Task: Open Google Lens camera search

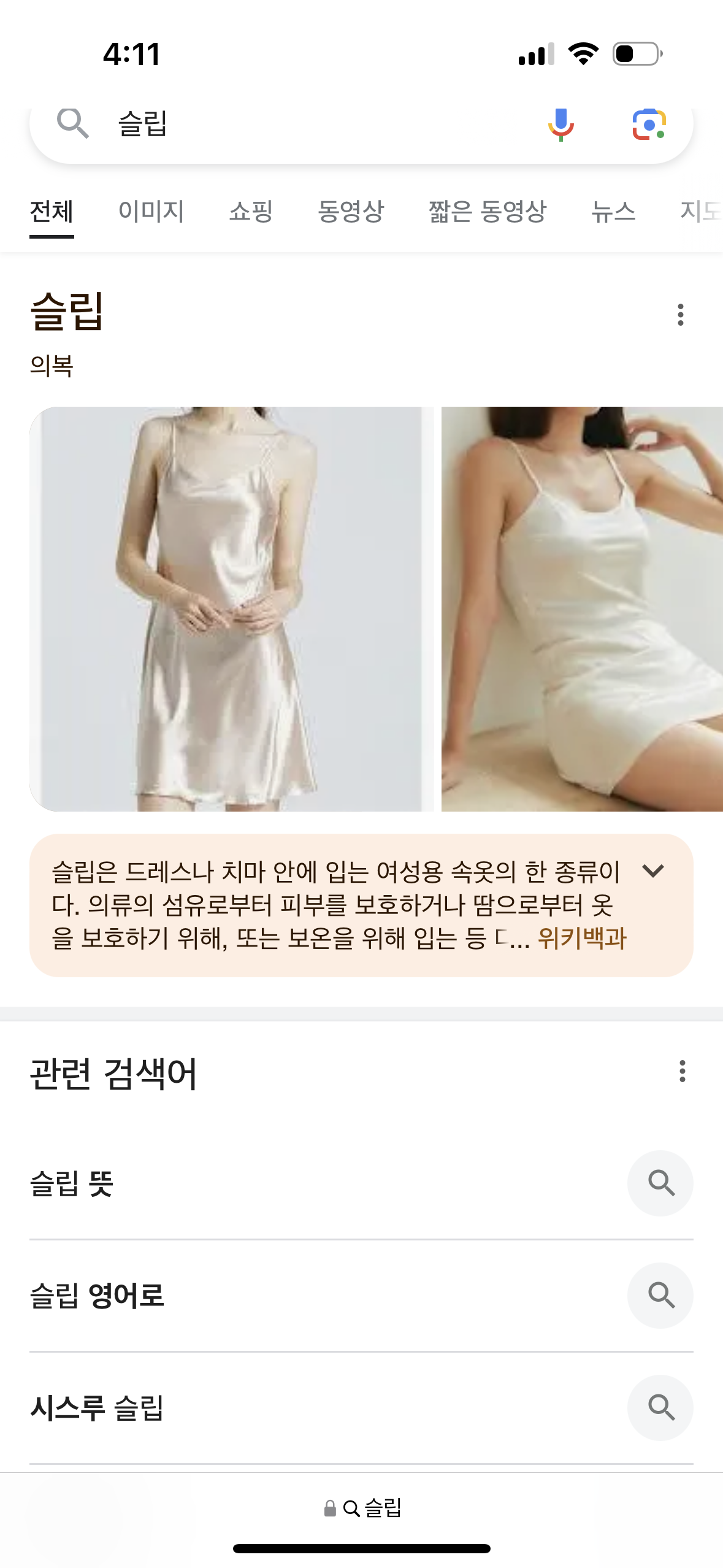Action: (x=649, y=125)
